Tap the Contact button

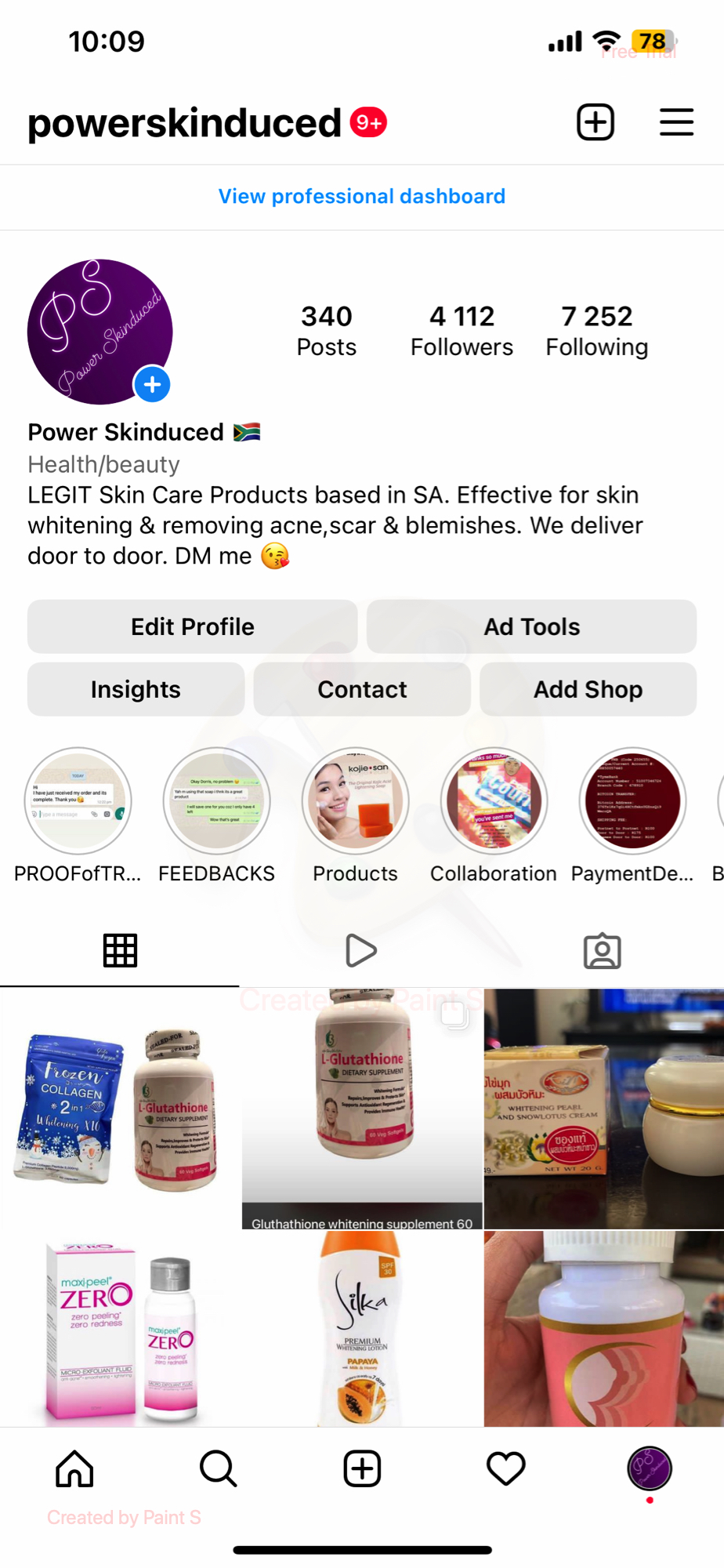362,689
